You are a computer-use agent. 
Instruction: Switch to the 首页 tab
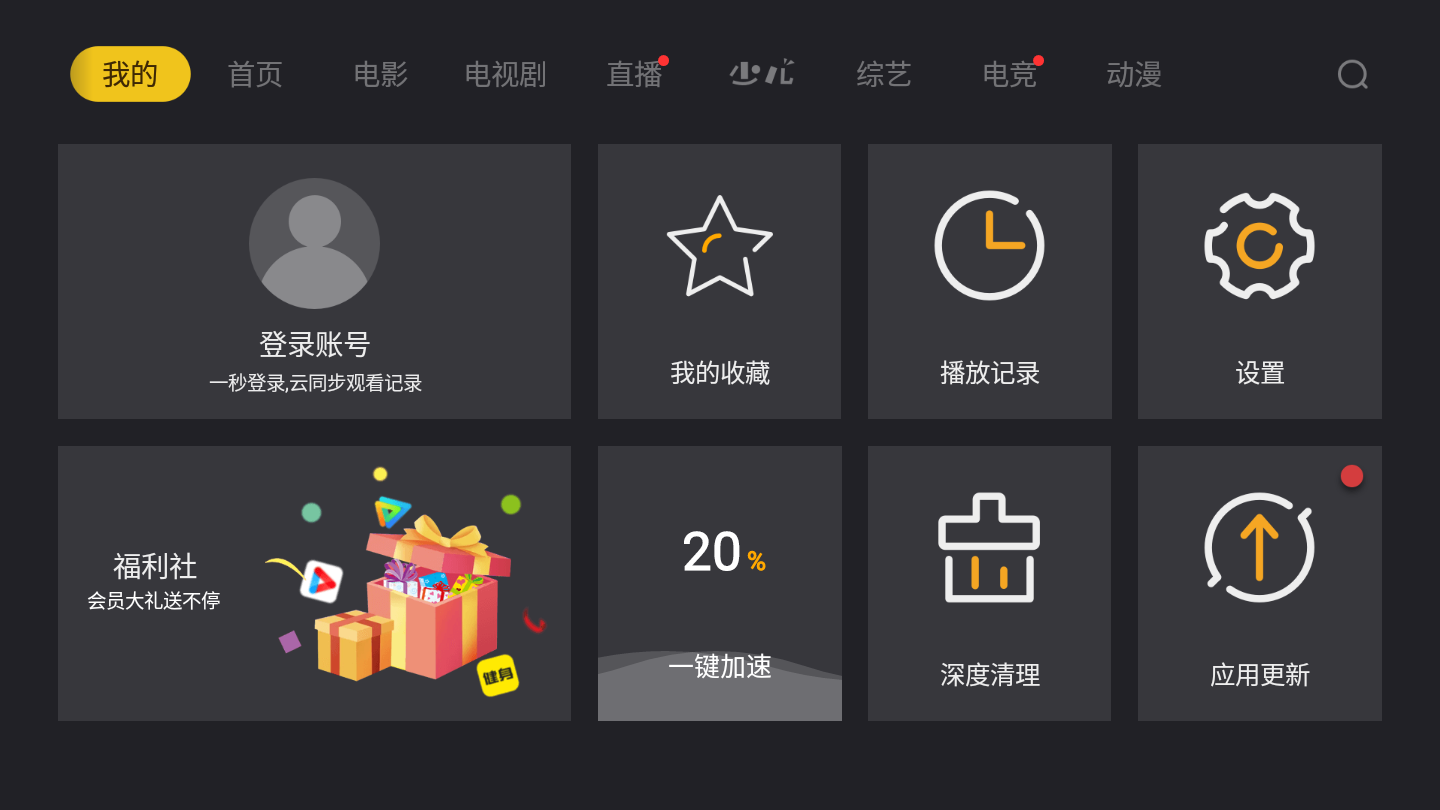tap(255, 75)
